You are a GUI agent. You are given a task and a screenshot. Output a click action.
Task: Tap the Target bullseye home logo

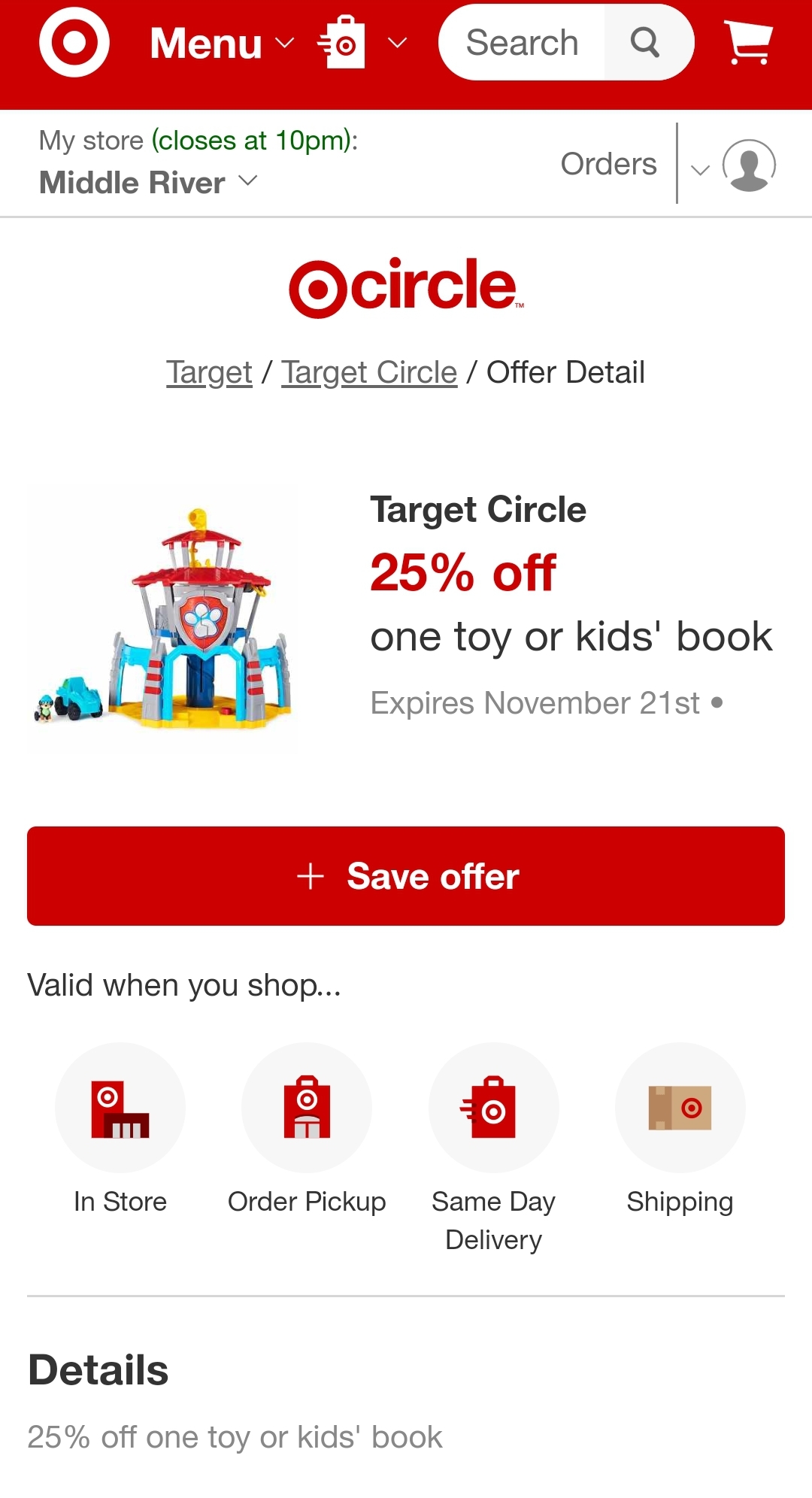coord(74,42)
